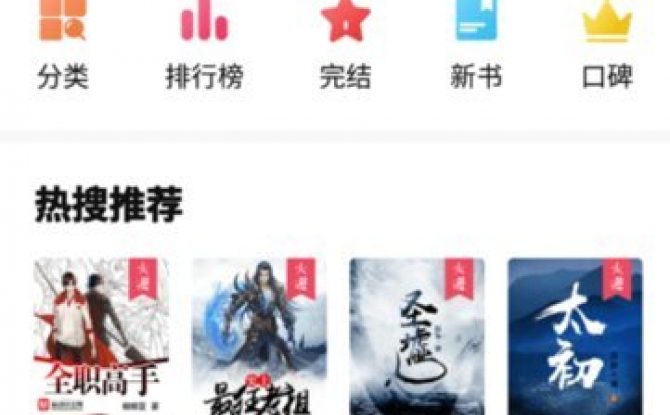This screenshot has width=670, height=415.
Task: Open the 口碑 top-rated section
Action: point(607,45)
